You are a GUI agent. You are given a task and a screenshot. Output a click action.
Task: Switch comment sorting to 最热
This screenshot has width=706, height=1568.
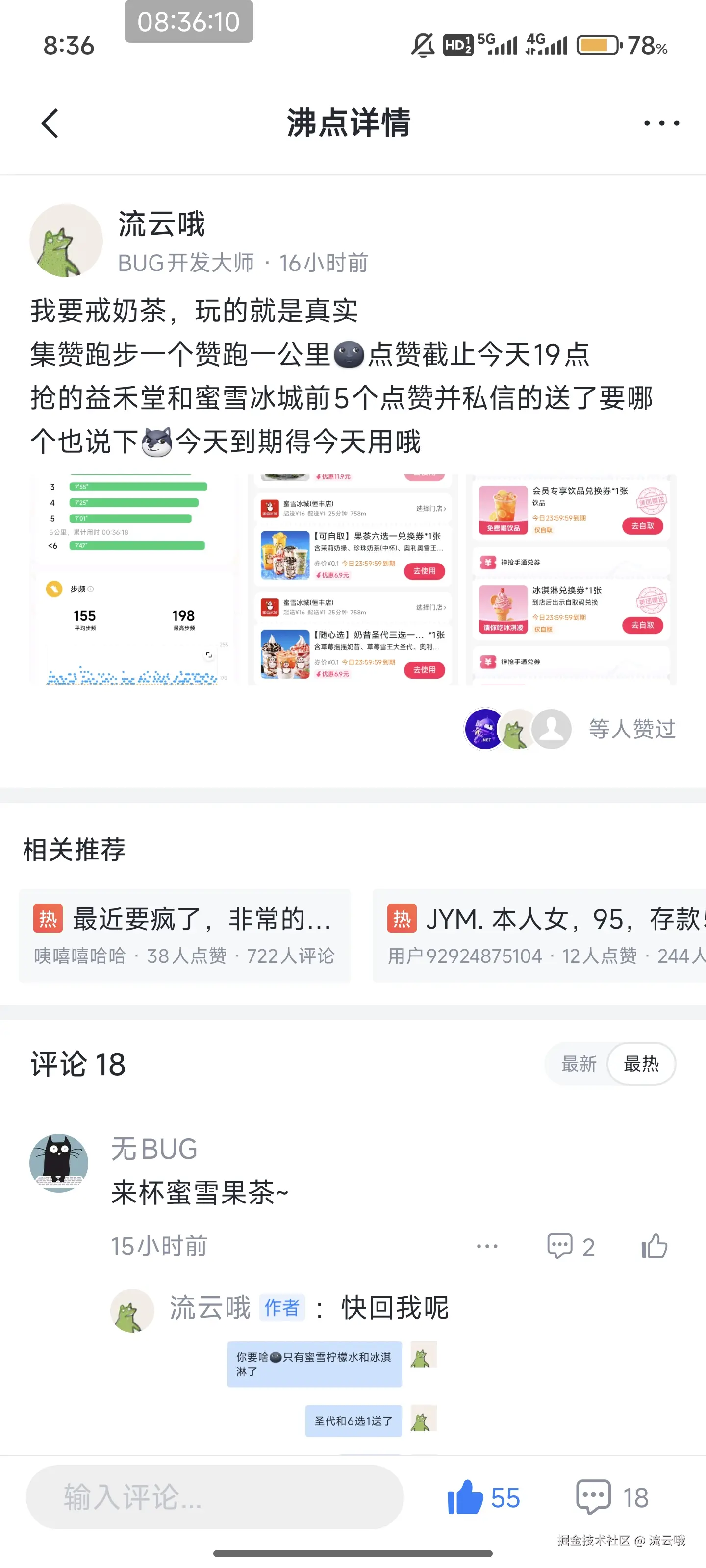(641, 1064)
